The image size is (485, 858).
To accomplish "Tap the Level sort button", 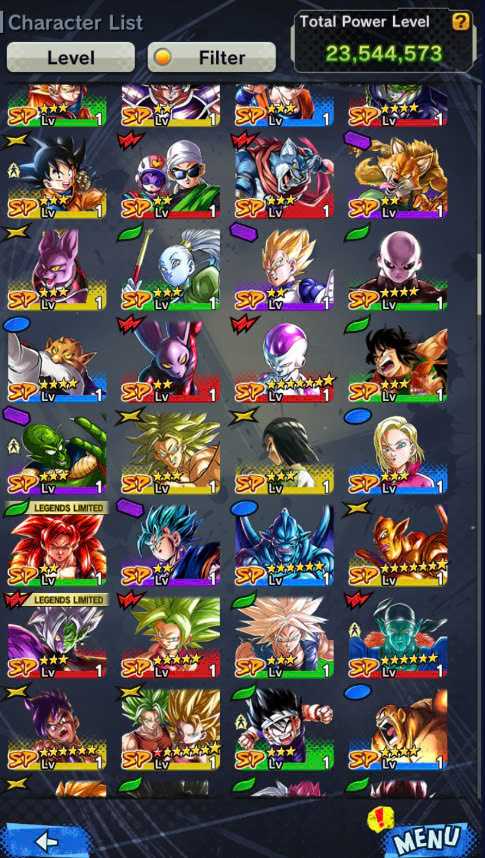I will (71, 57).
